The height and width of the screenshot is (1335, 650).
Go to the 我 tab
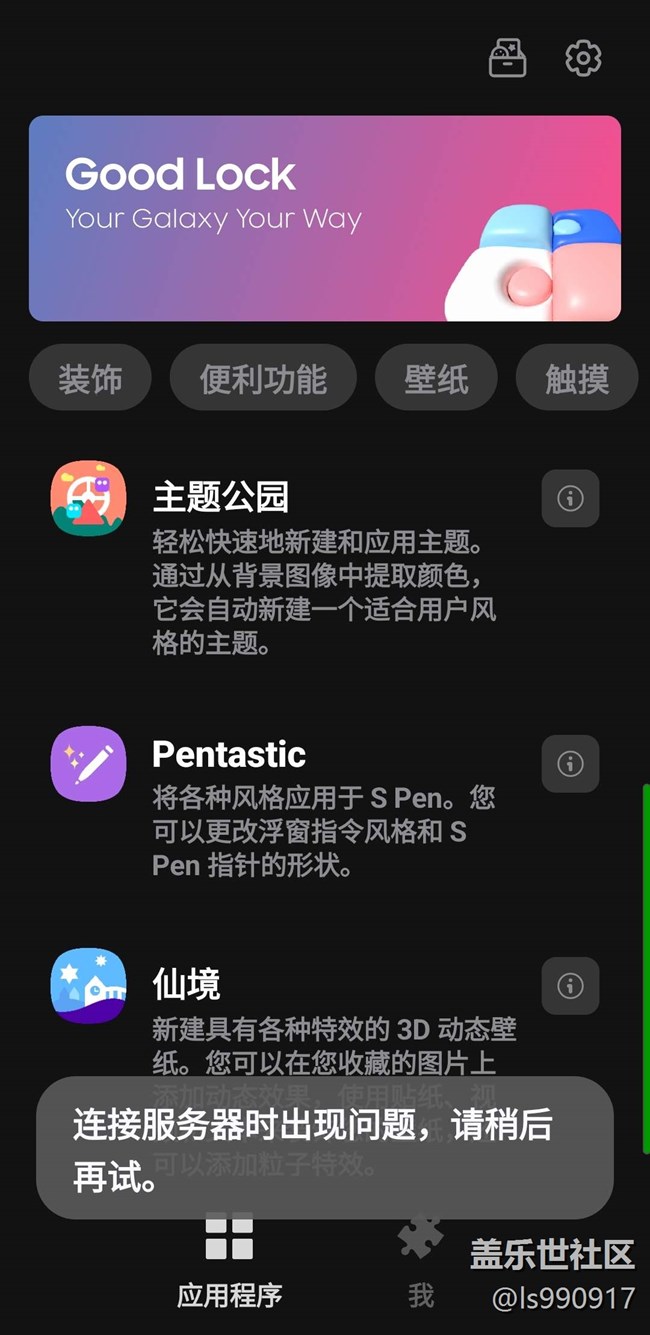click(421, 1260)
